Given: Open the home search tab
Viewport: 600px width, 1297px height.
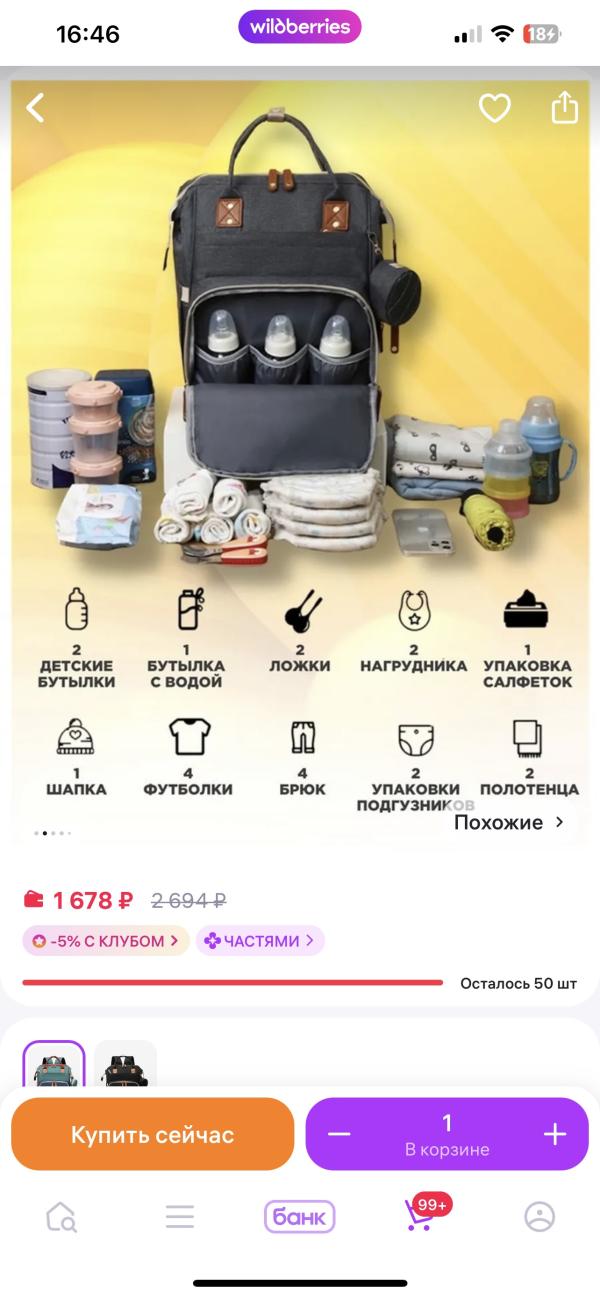Looking at the screenshot, I should point(61,1216).
